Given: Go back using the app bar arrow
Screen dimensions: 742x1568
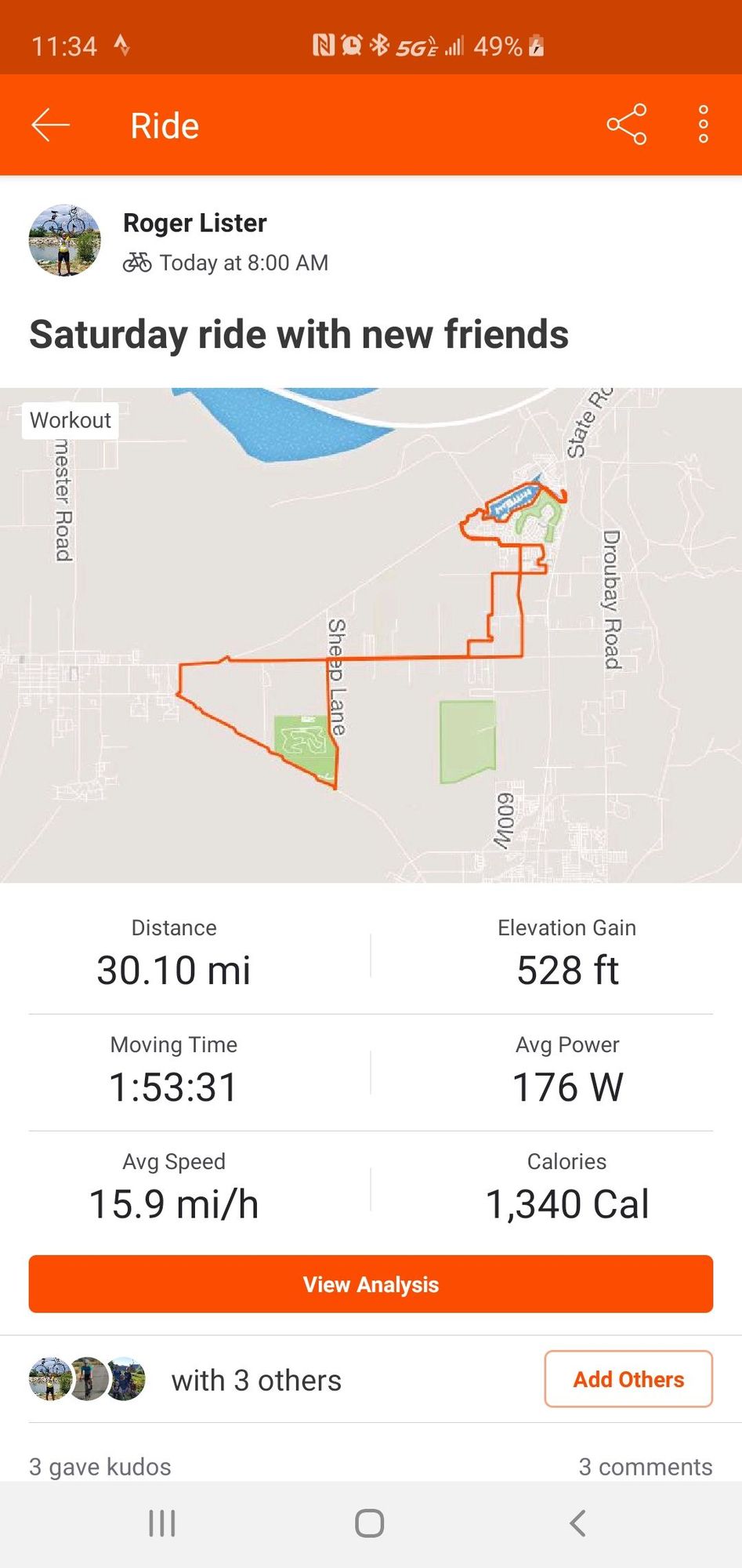Looking at the screenshot, I should pyautogui.click(x=51, y=125).
